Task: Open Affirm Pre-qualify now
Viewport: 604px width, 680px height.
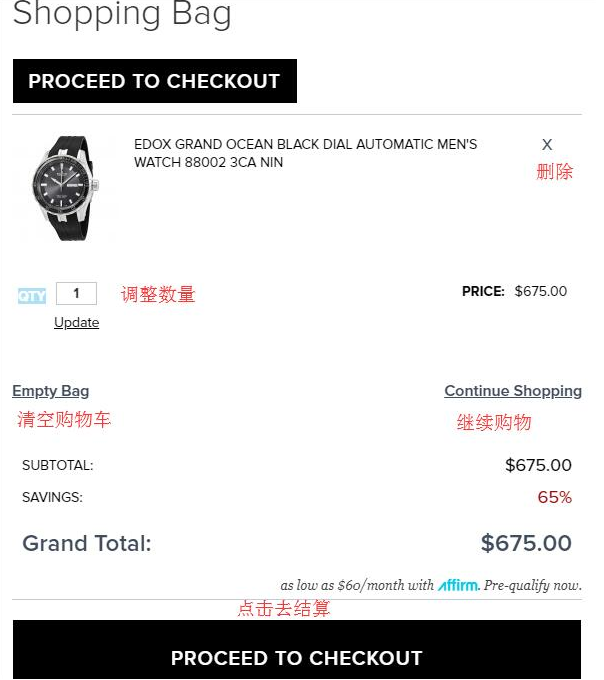Action: 532,585
